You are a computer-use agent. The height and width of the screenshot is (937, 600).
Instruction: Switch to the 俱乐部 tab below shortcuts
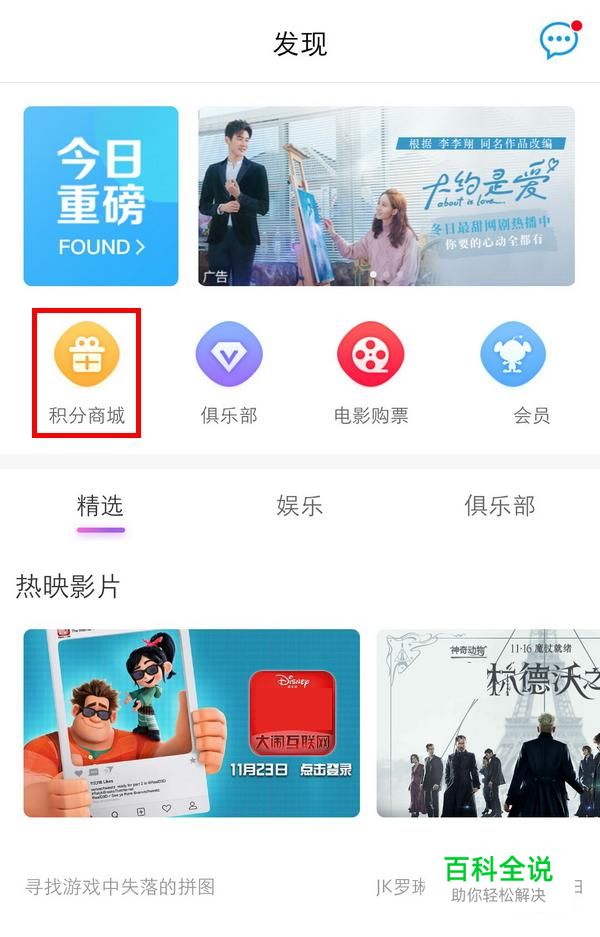click(499, 506)
